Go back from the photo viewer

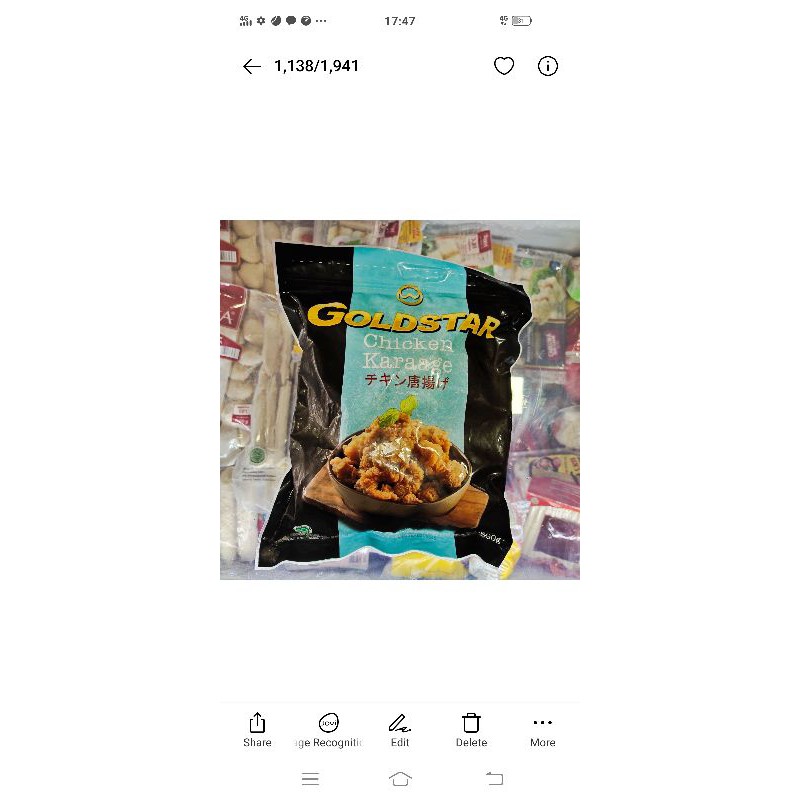(x=251, y=67)
